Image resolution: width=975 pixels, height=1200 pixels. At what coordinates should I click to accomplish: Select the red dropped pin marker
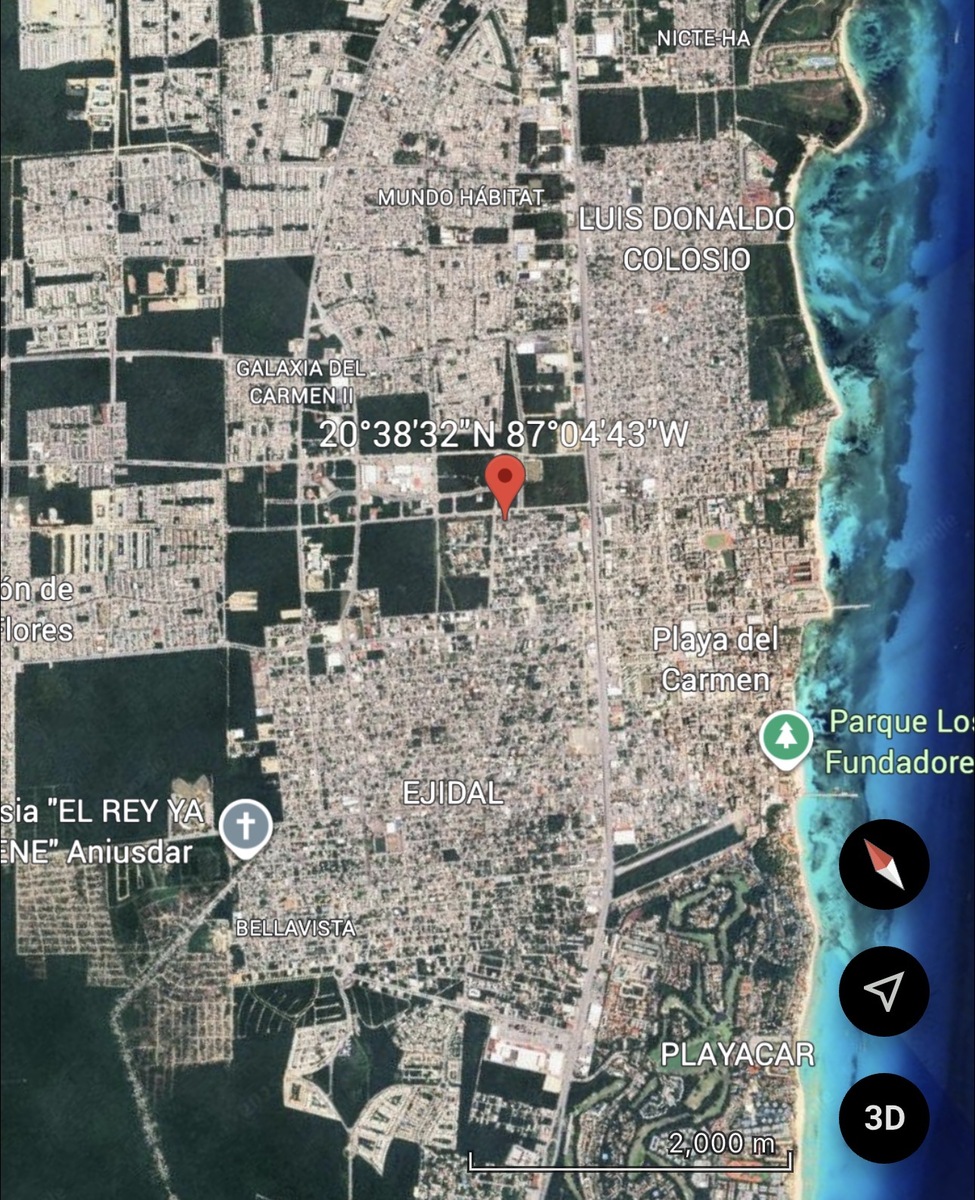[x=506, y=482]
